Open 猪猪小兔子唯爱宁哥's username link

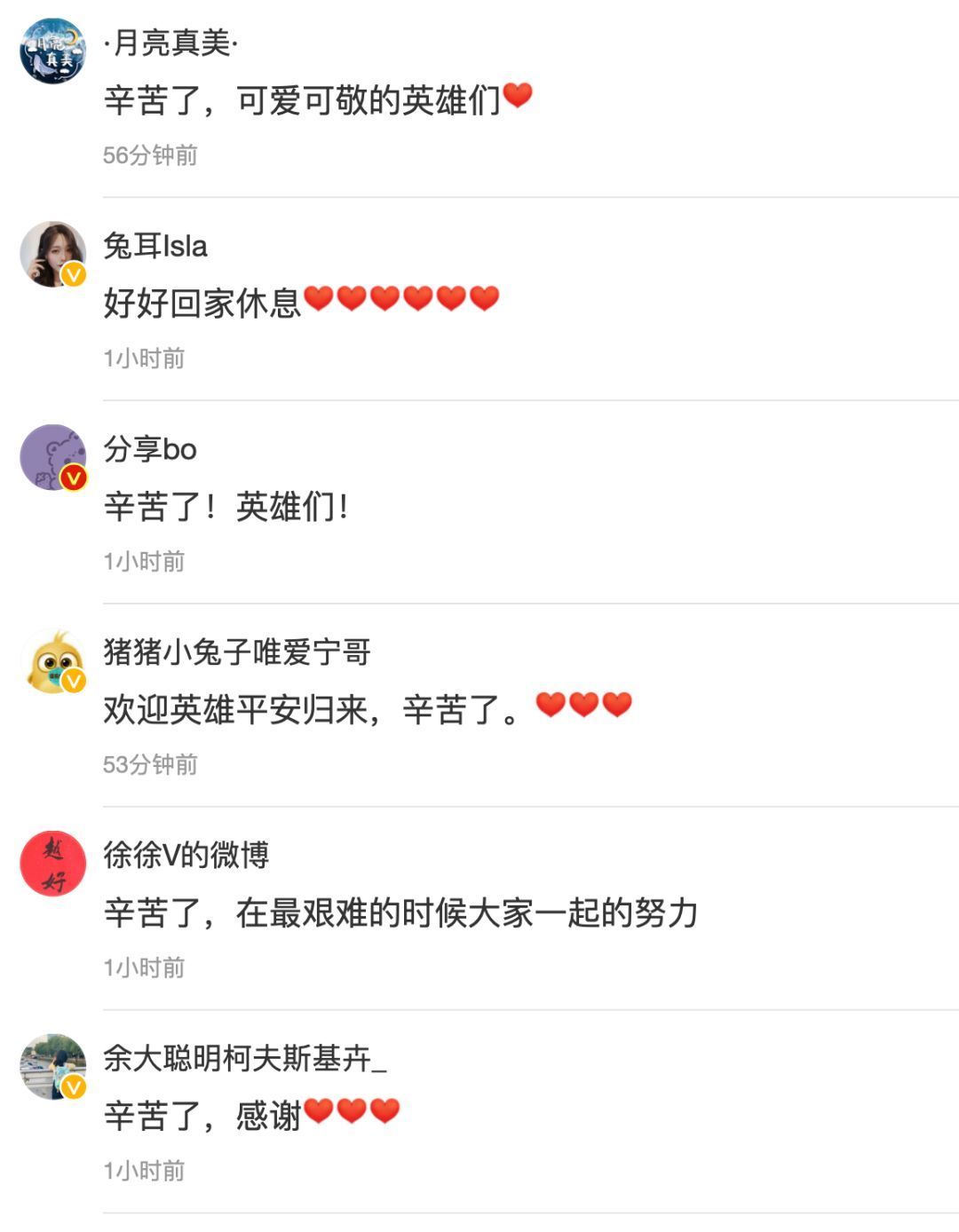236,652
